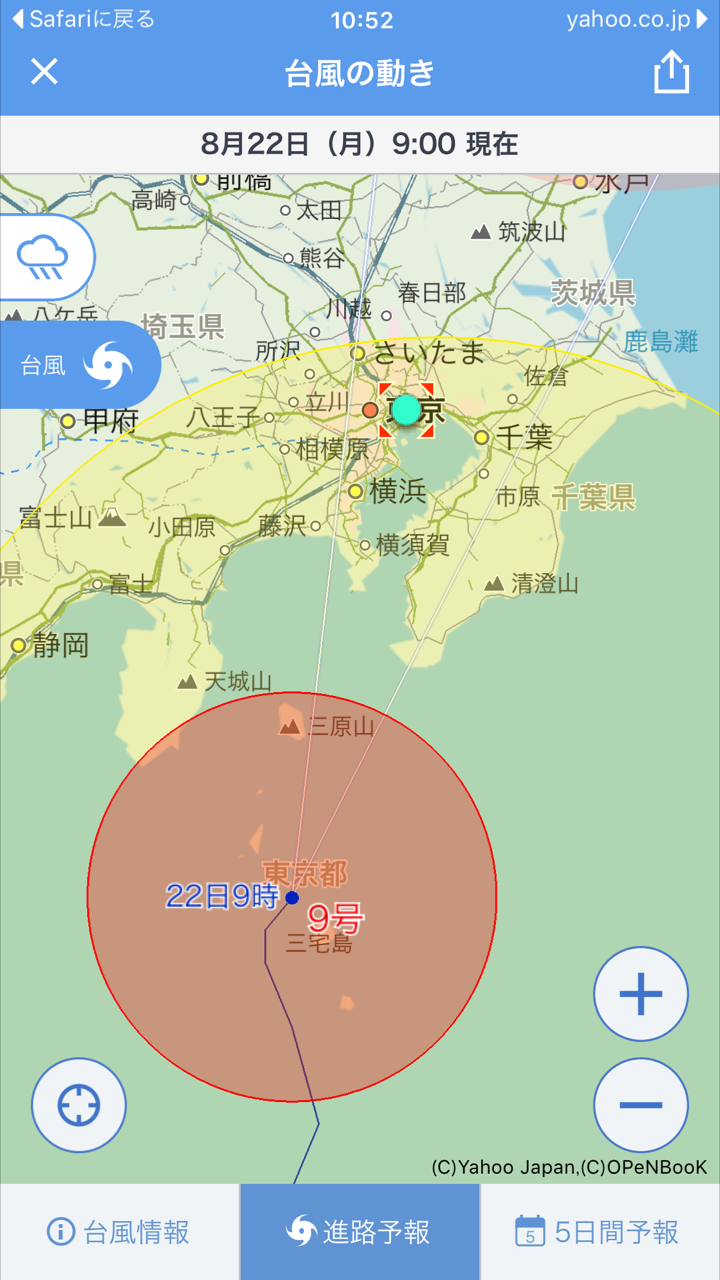The image size is (720, 1280).
Task: Return to Safari via status bar link
Action: pos(82,19)
